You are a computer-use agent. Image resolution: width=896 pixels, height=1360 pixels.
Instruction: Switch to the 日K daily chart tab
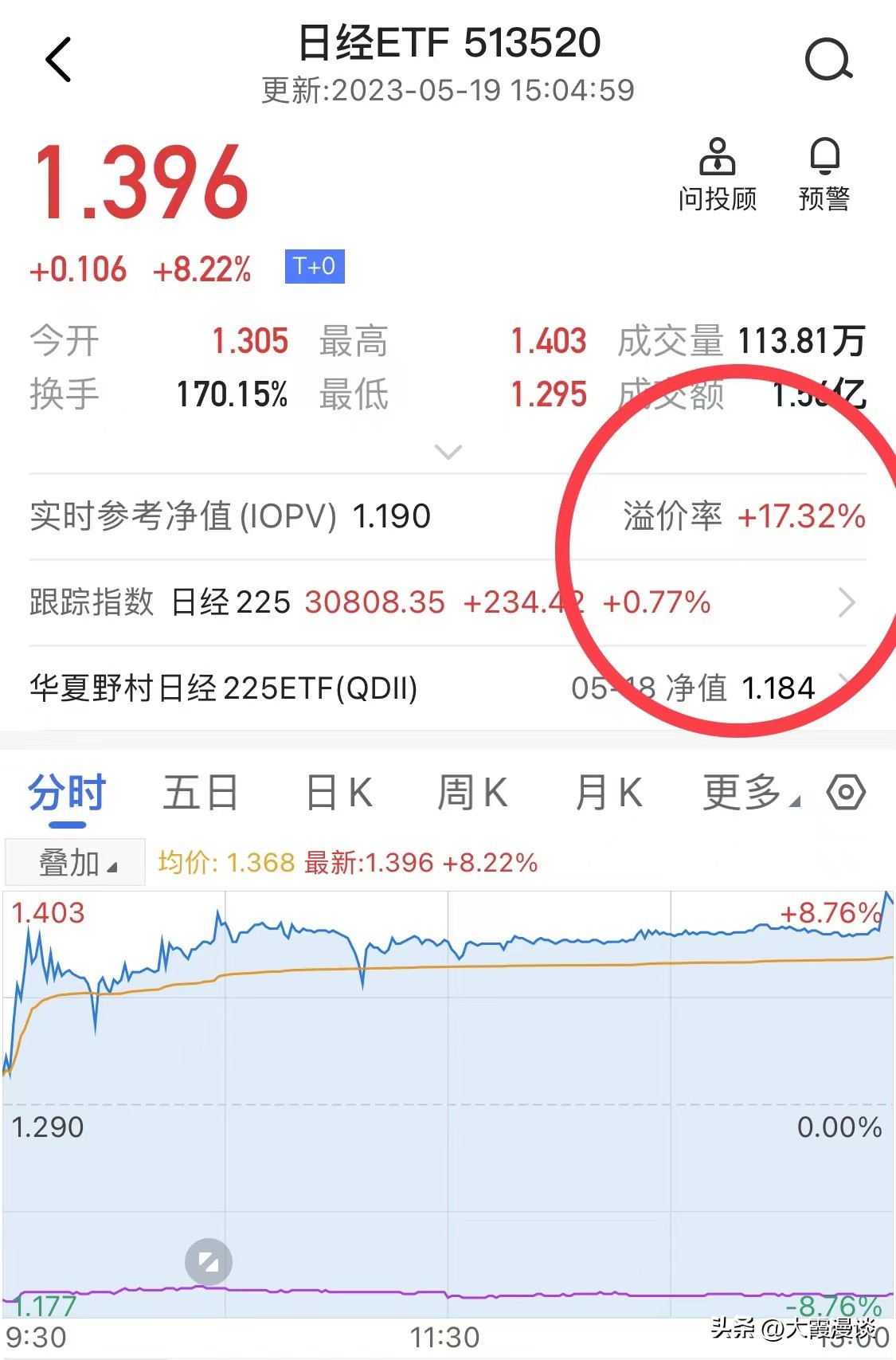click(337, 791)
